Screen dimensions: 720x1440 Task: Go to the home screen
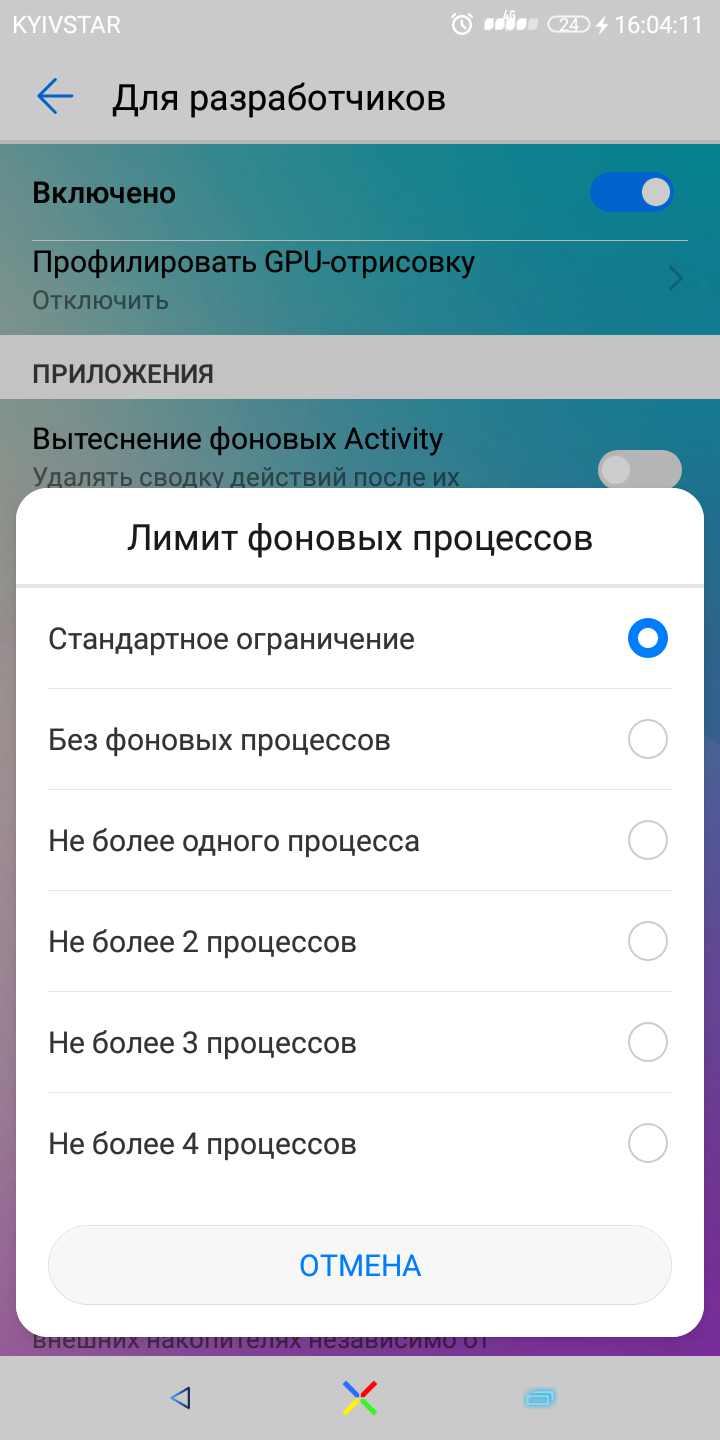coord(360,1398)
